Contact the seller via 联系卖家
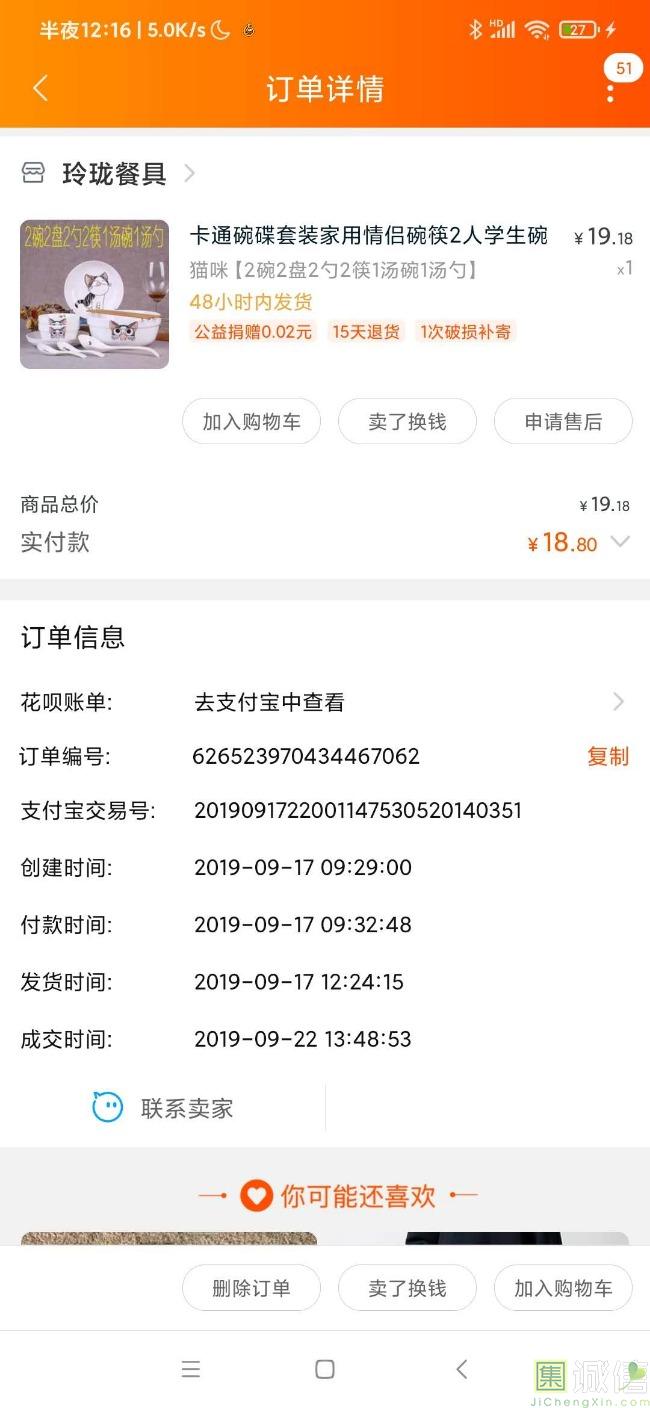The width and height of the screenshot is (650, 1408). pos(163,1108)
